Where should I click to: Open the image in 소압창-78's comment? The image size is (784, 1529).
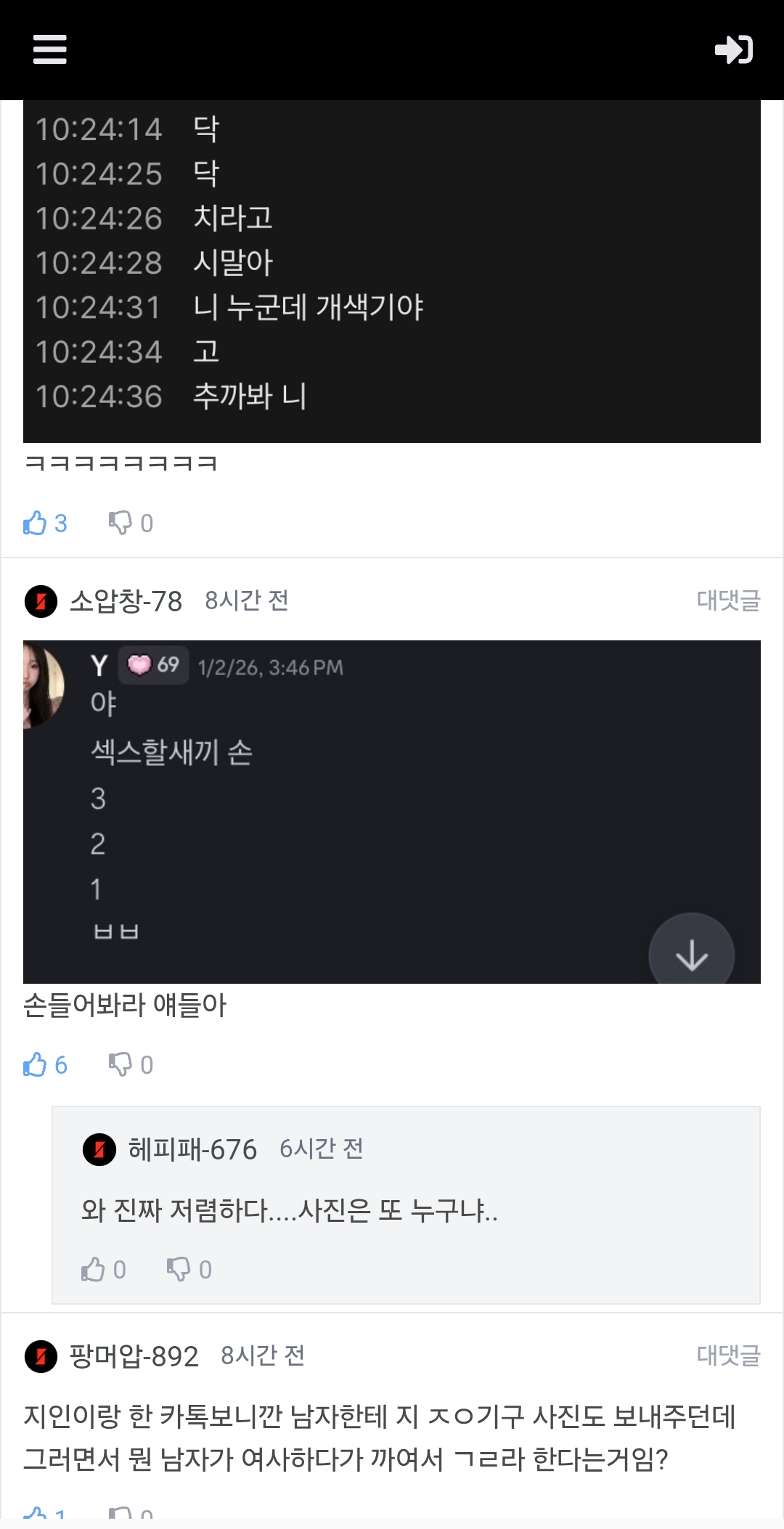tap(392, 812)
